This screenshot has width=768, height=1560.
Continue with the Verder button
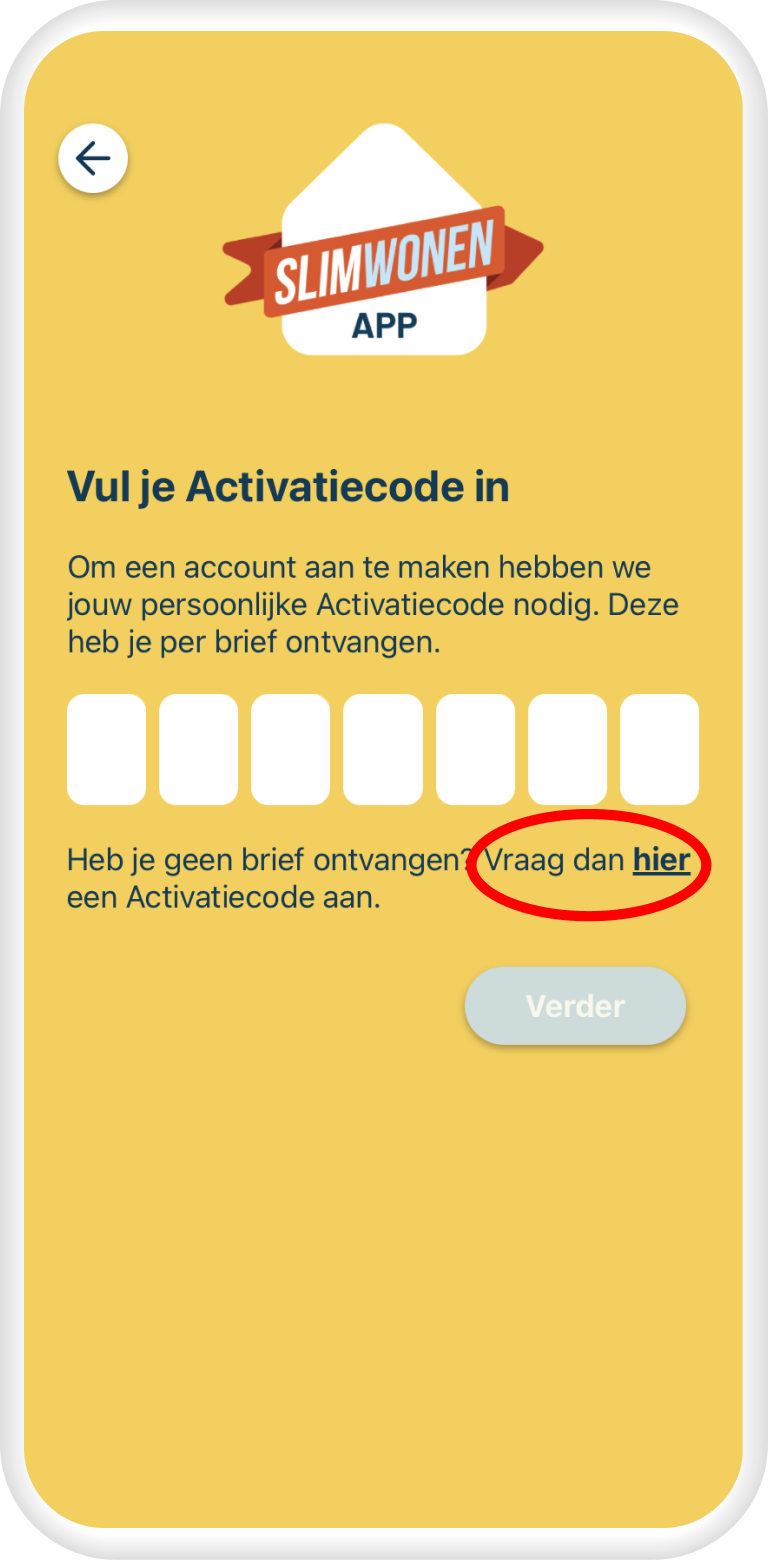[575, 1006]
